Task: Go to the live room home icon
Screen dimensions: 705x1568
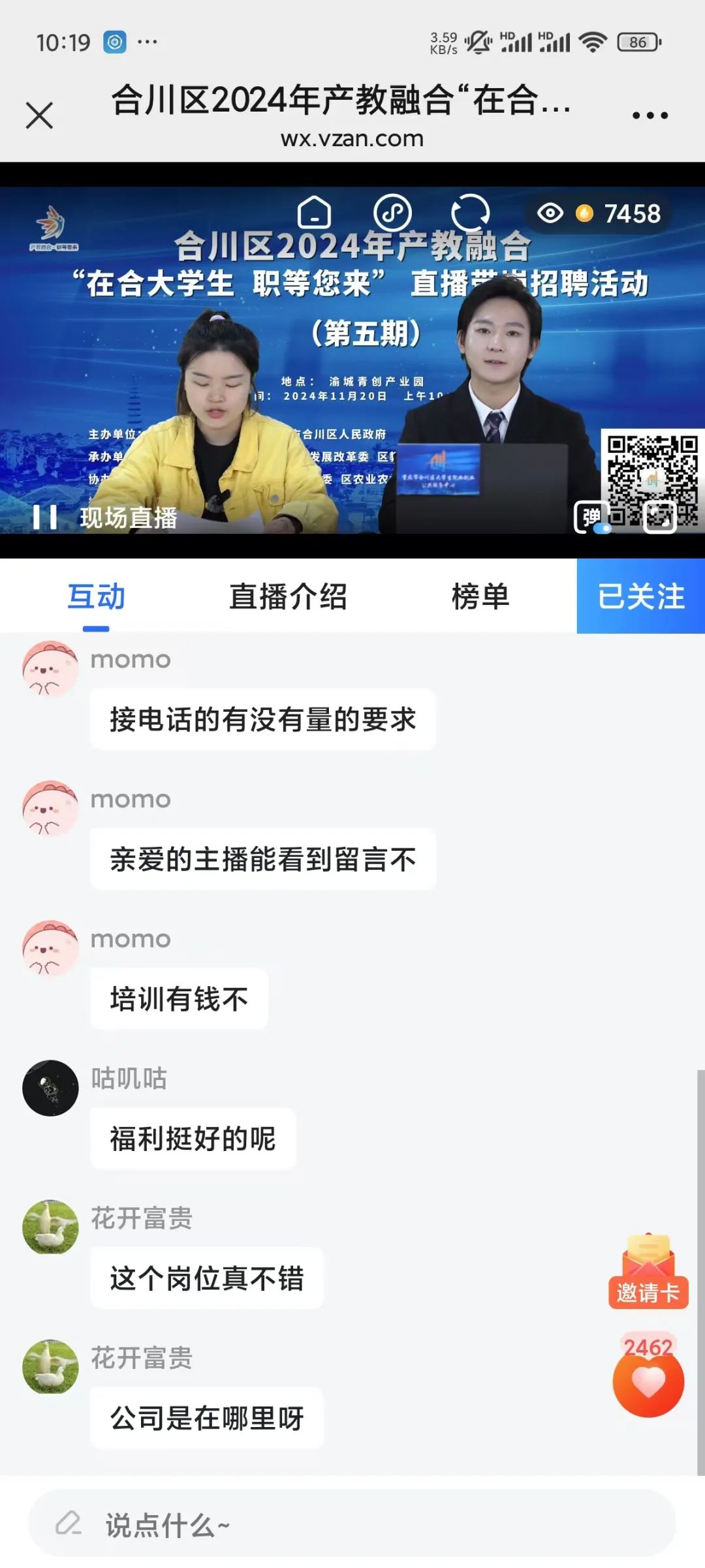Action: [314, 213]
